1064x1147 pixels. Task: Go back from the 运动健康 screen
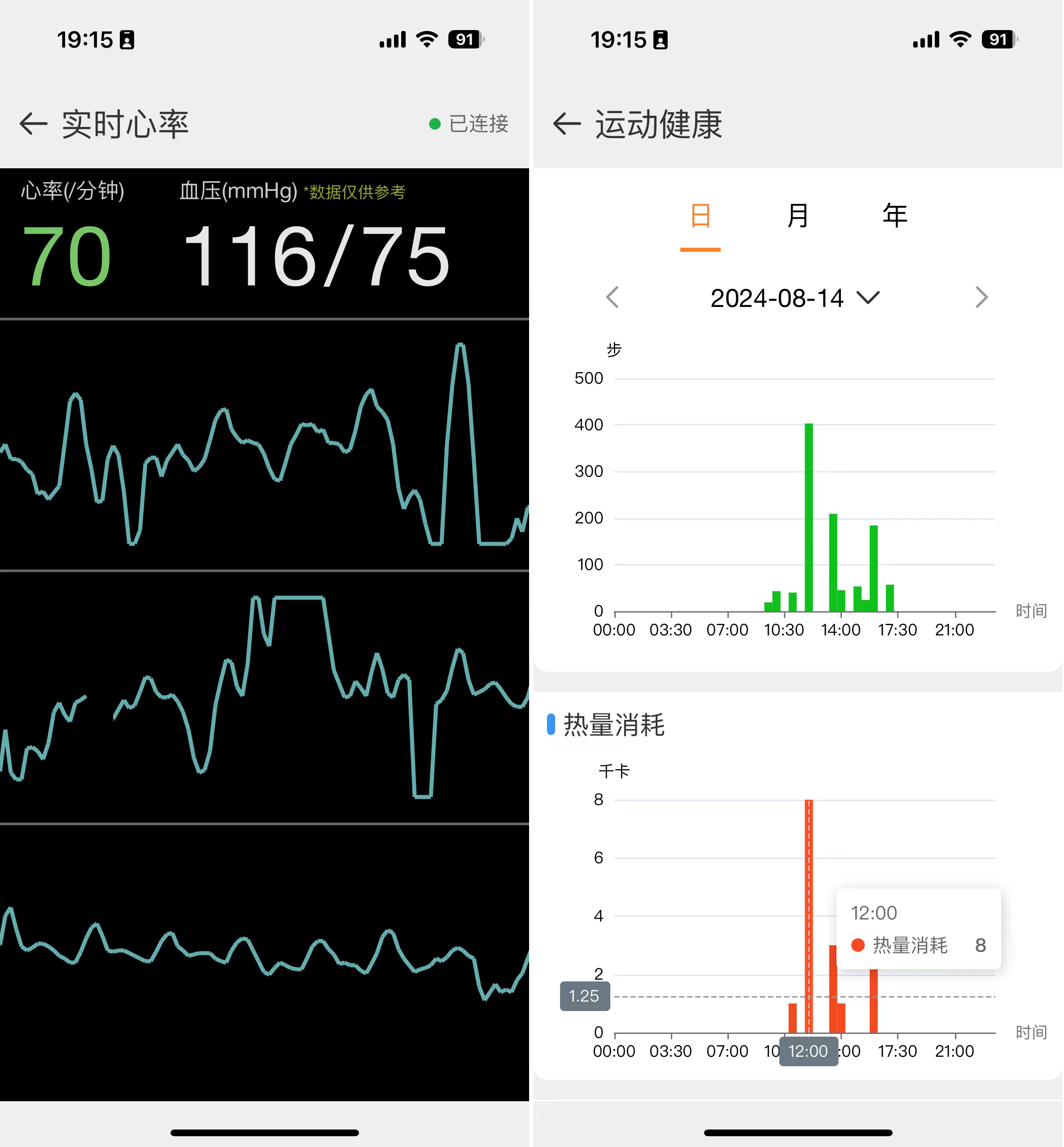coord(566,124)
